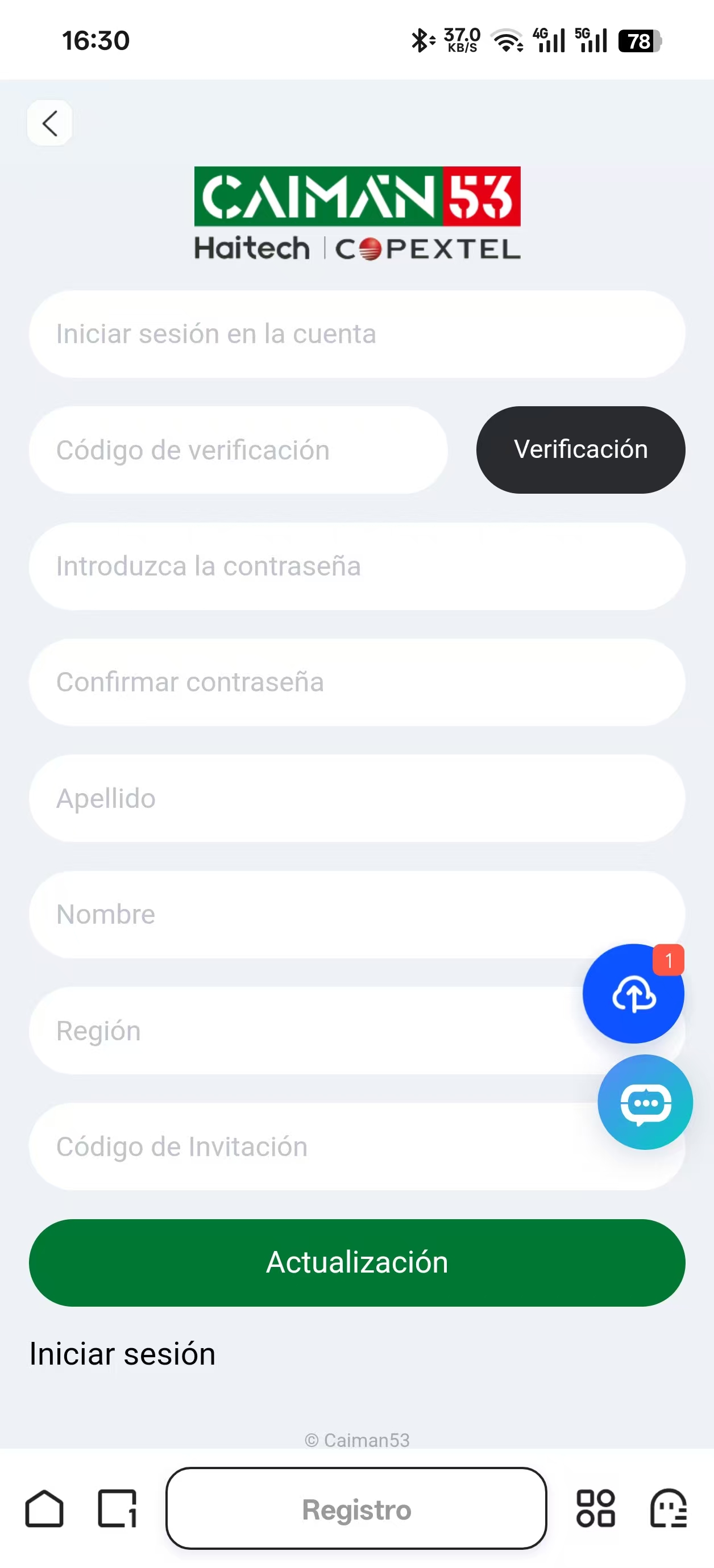Screen dimensions: 714x1568
Task: Request code with the Verificación button
Action: (x=580, y=450)
